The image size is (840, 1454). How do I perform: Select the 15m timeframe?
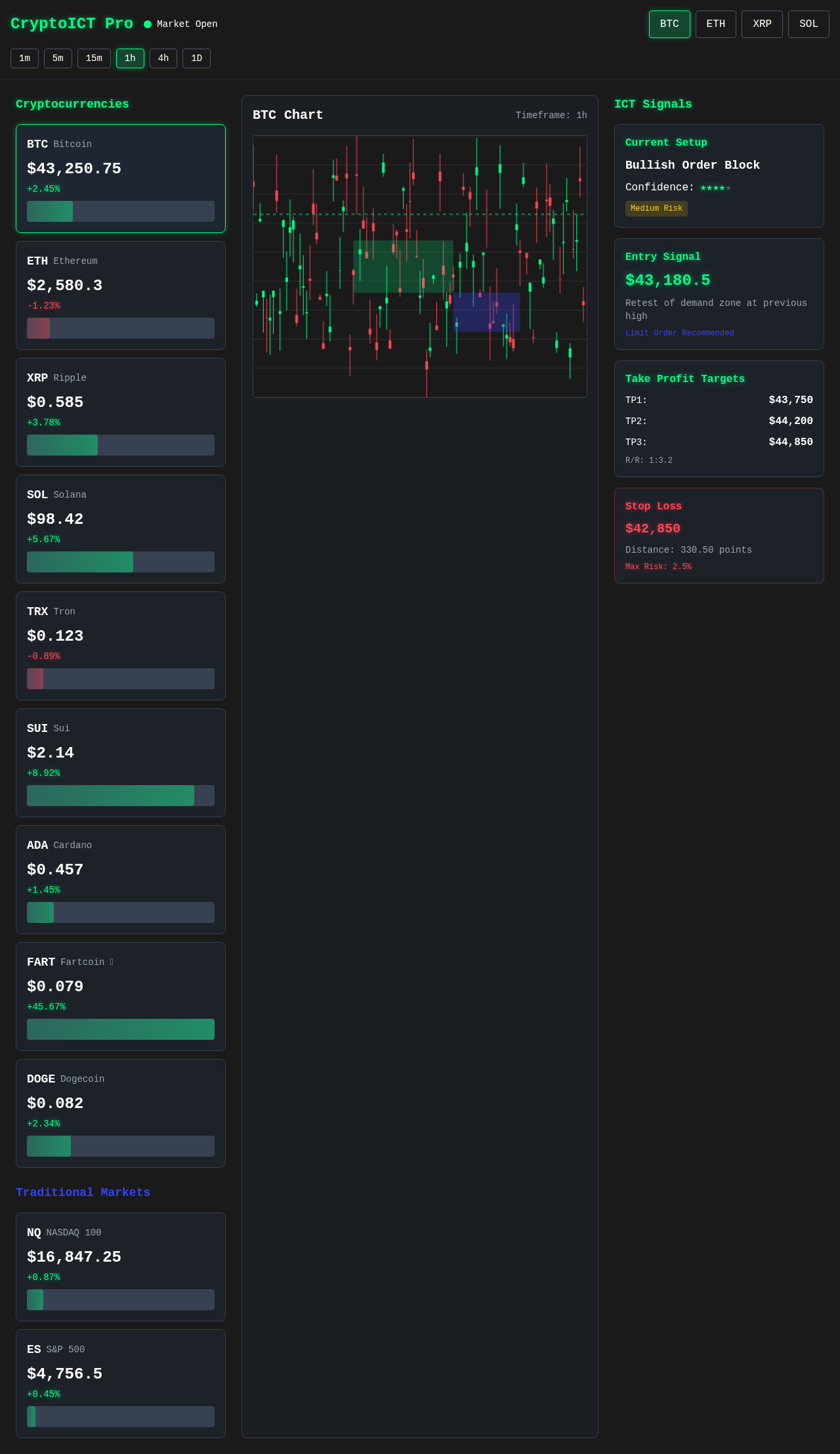click(x=94, y=58)
